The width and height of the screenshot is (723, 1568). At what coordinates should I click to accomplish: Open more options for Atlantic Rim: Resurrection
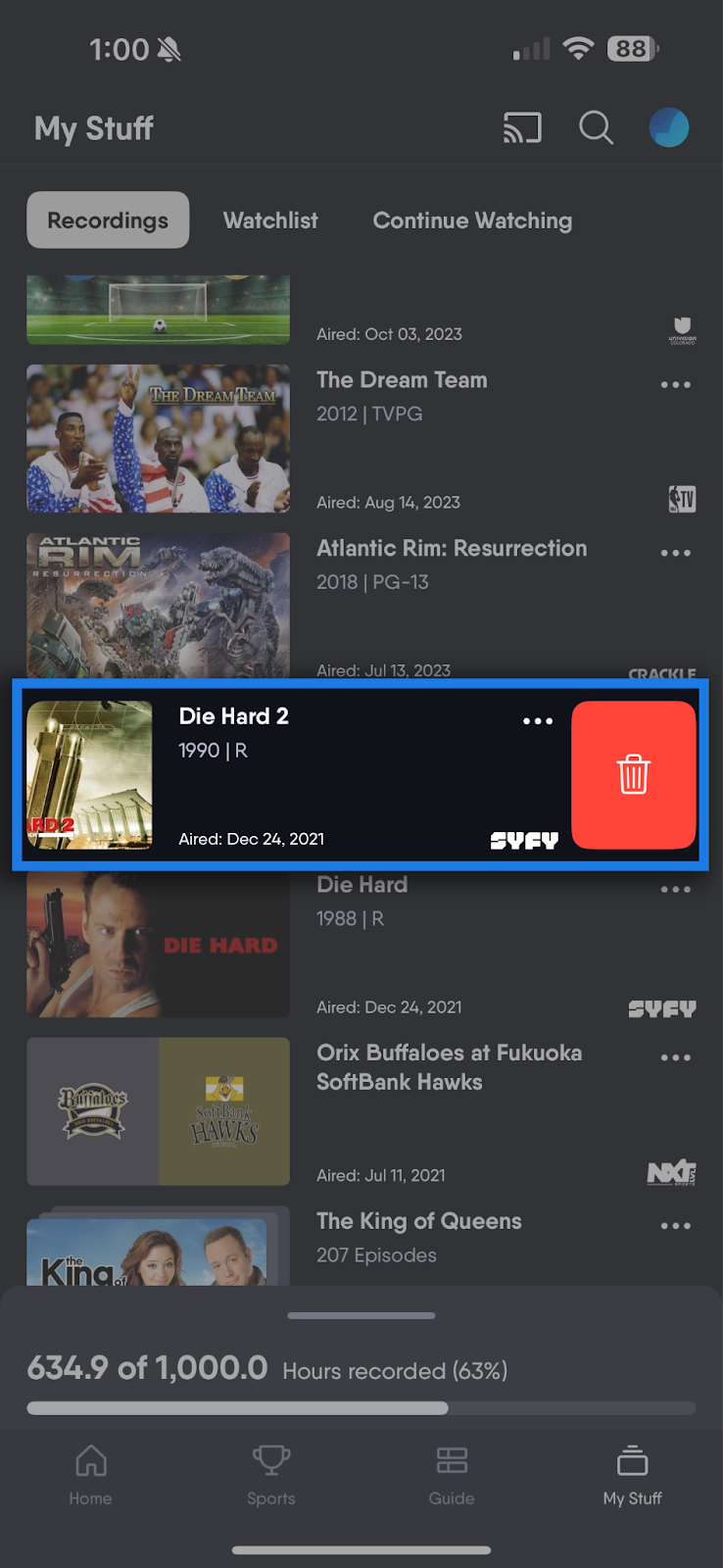[675, 554]
